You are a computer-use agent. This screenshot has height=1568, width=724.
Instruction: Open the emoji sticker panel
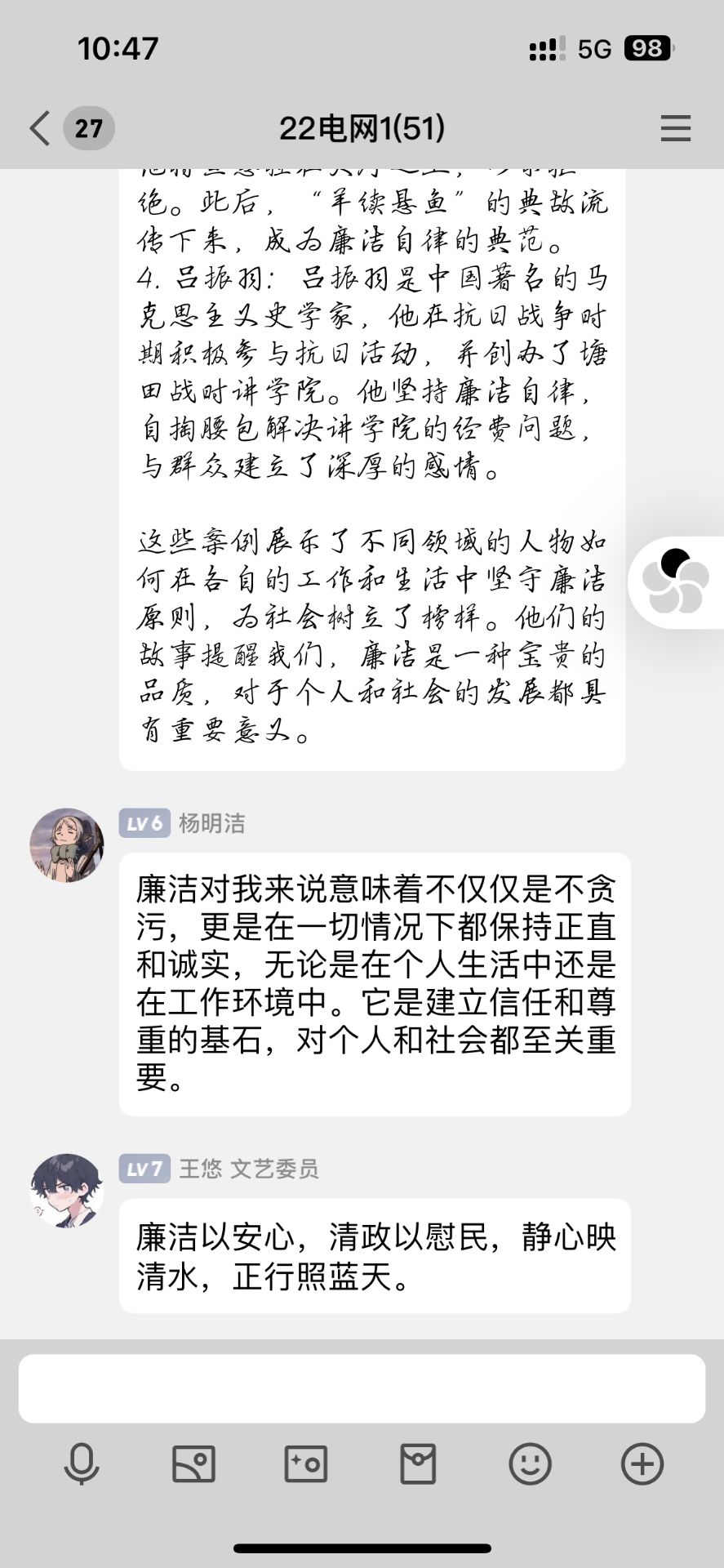coord(530,1463)
